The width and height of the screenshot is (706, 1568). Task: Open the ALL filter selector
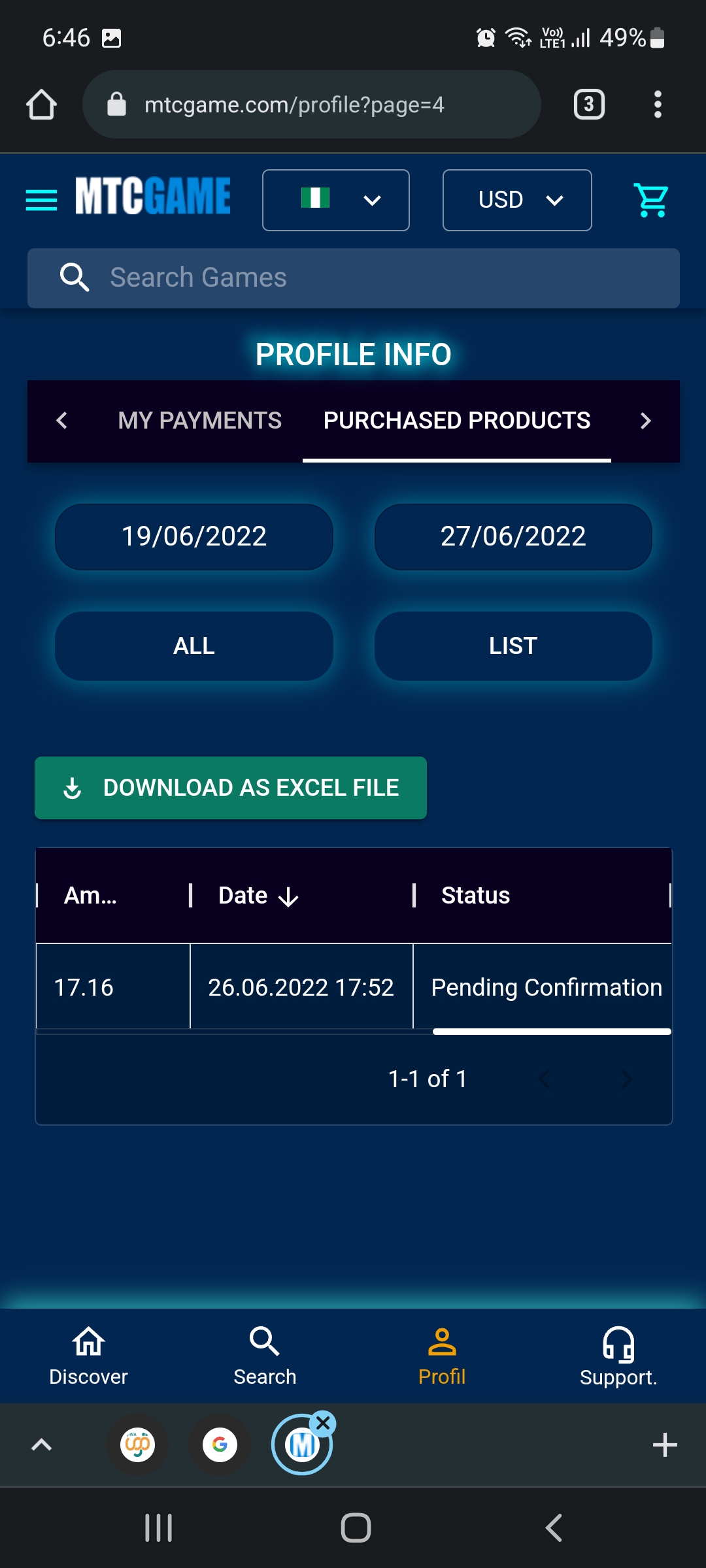[194, 645]
